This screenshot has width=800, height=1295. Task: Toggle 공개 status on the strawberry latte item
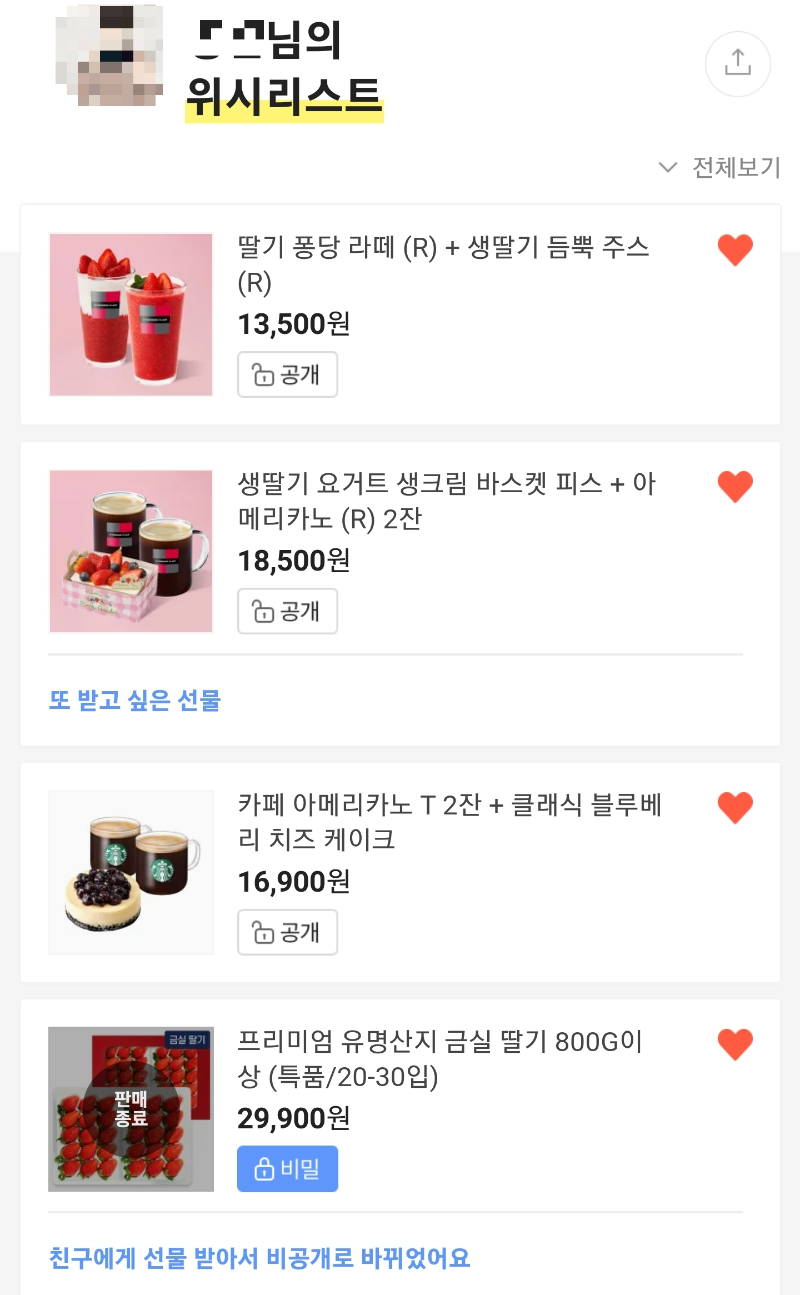288,375
